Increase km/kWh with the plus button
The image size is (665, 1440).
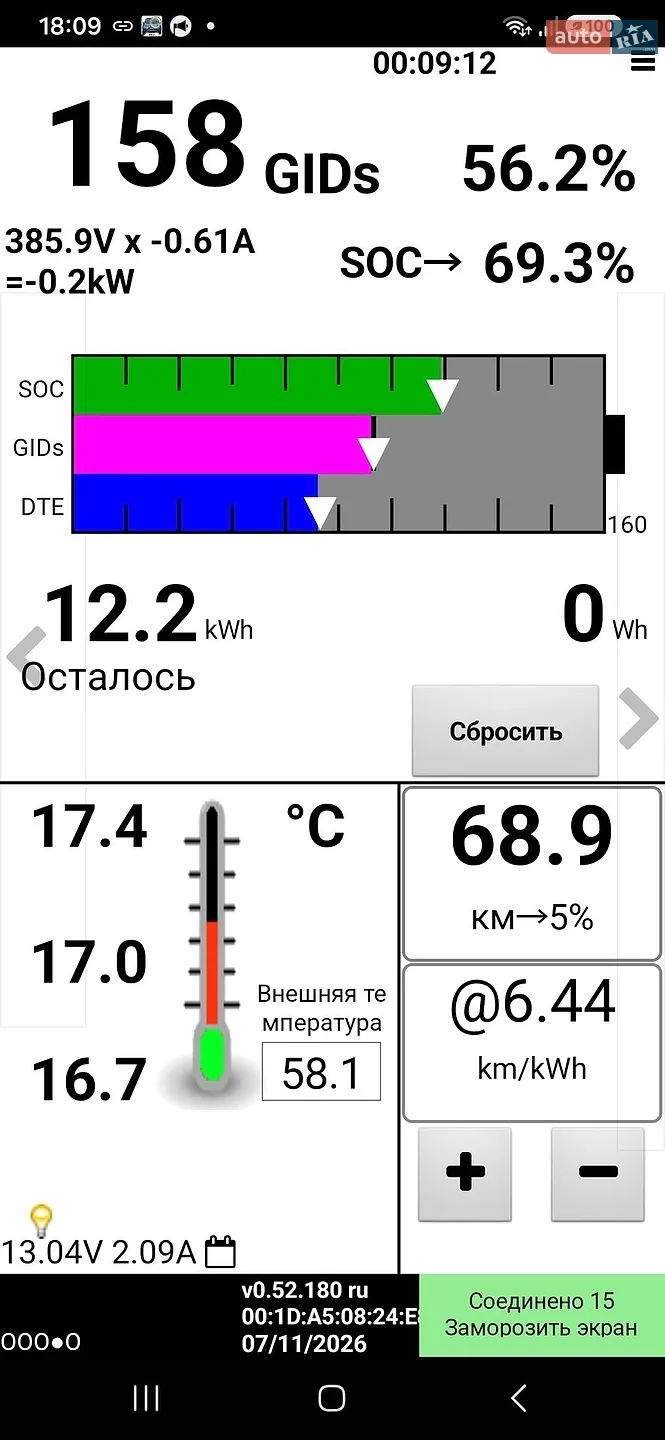coord(464,1174)
